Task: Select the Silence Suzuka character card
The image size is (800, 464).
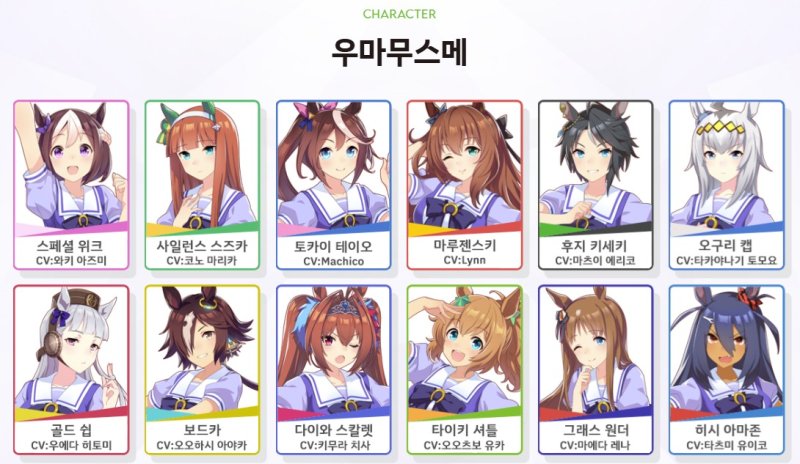Action: [202, 185]
